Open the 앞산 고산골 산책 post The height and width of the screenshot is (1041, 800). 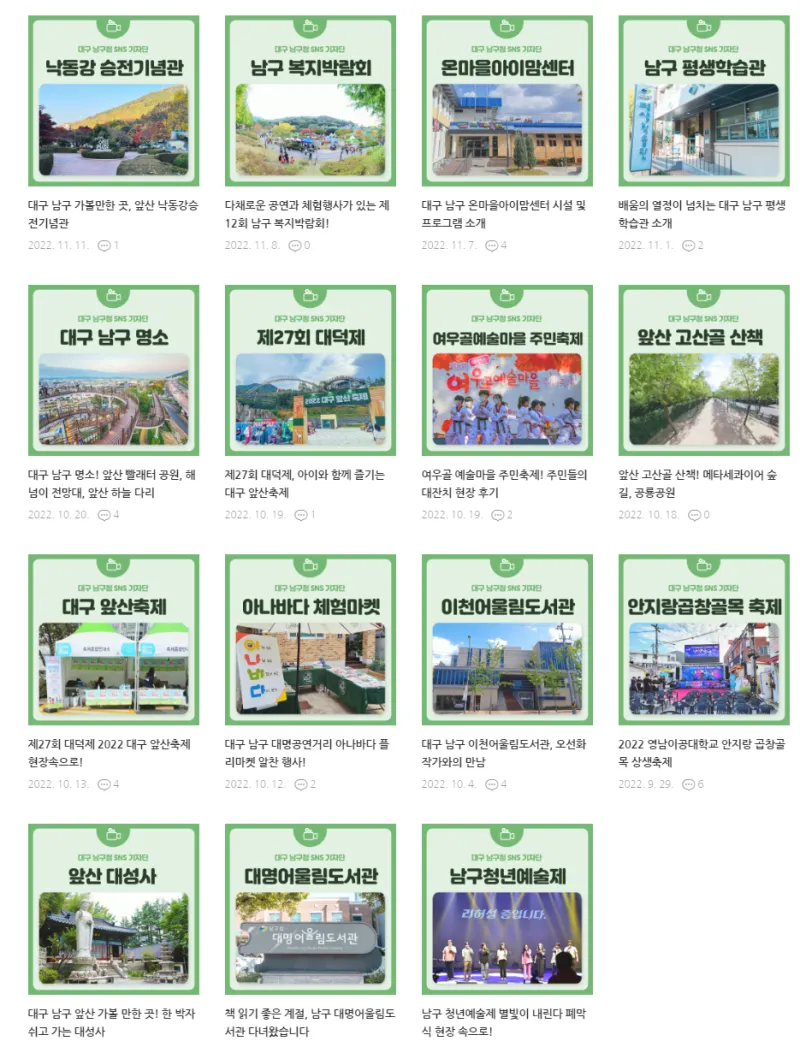pyautogui.click(x=703, y=370)
